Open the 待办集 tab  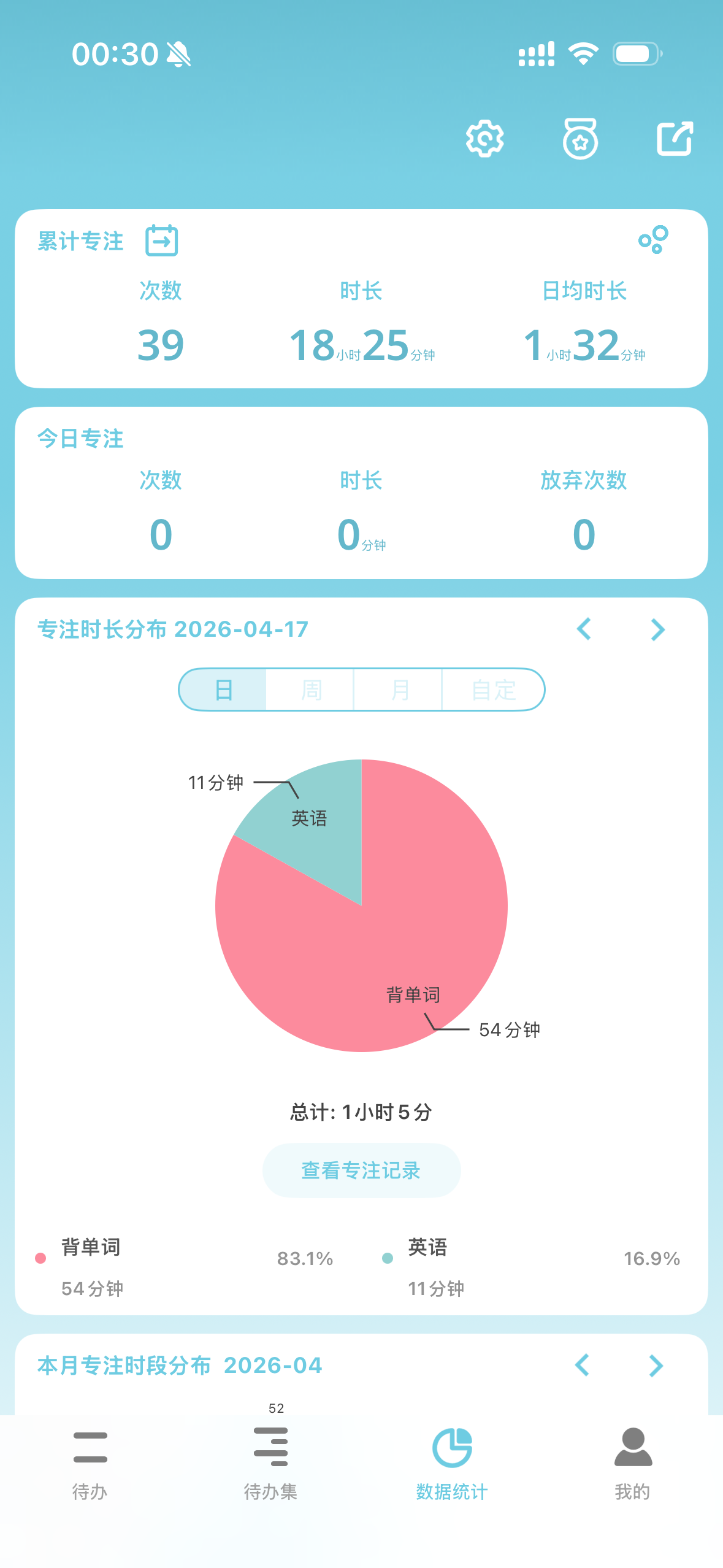point(270,1462)
